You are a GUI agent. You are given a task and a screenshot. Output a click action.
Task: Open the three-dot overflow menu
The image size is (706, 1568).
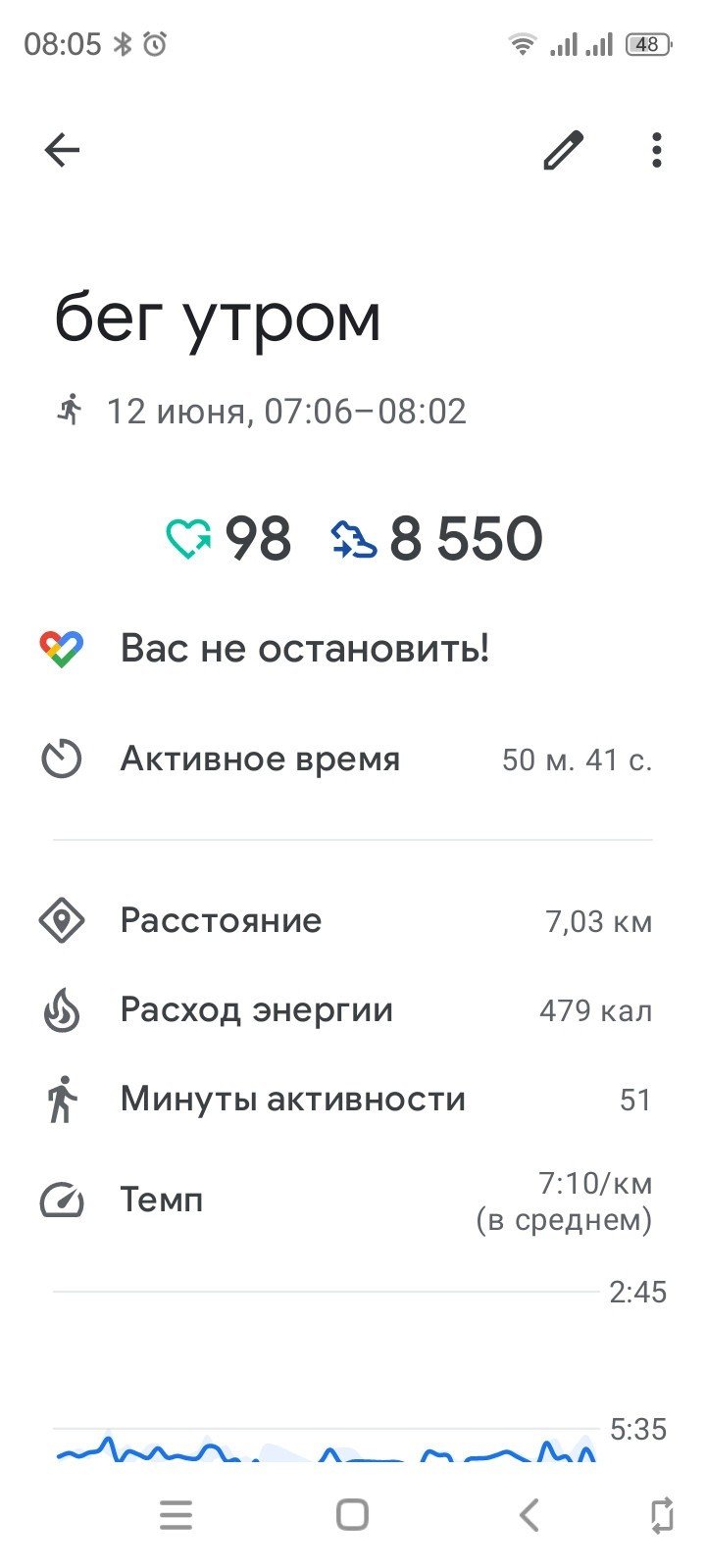(656, 150)
